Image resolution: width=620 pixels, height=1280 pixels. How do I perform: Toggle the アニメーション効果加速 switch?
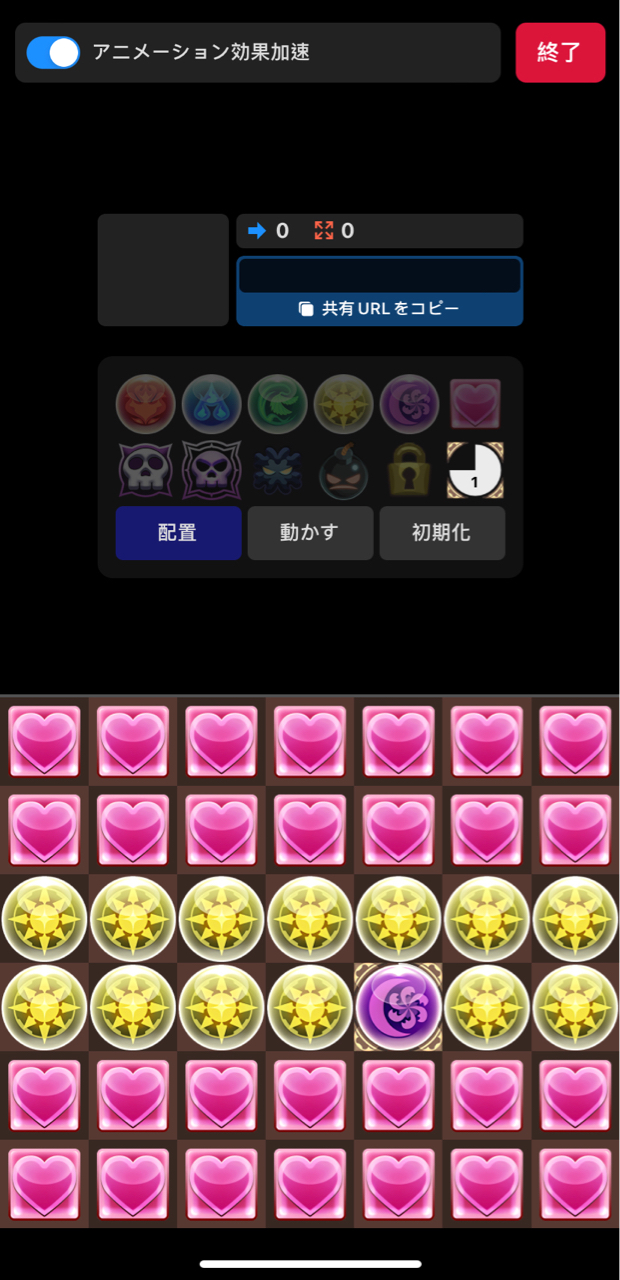click(x=53, y=52)
